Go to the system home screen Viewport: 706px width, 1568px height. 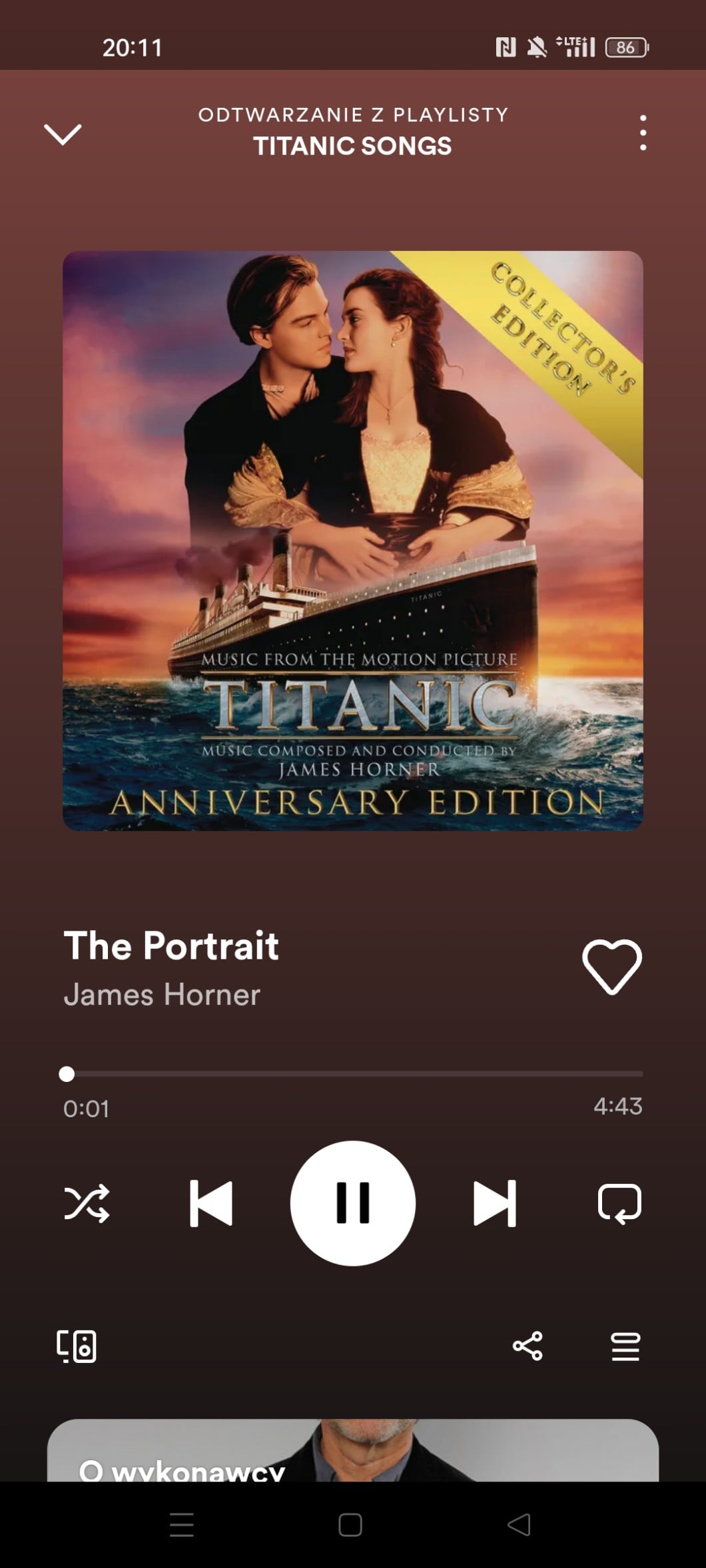pyautogui.click(x=350, y=1525)
